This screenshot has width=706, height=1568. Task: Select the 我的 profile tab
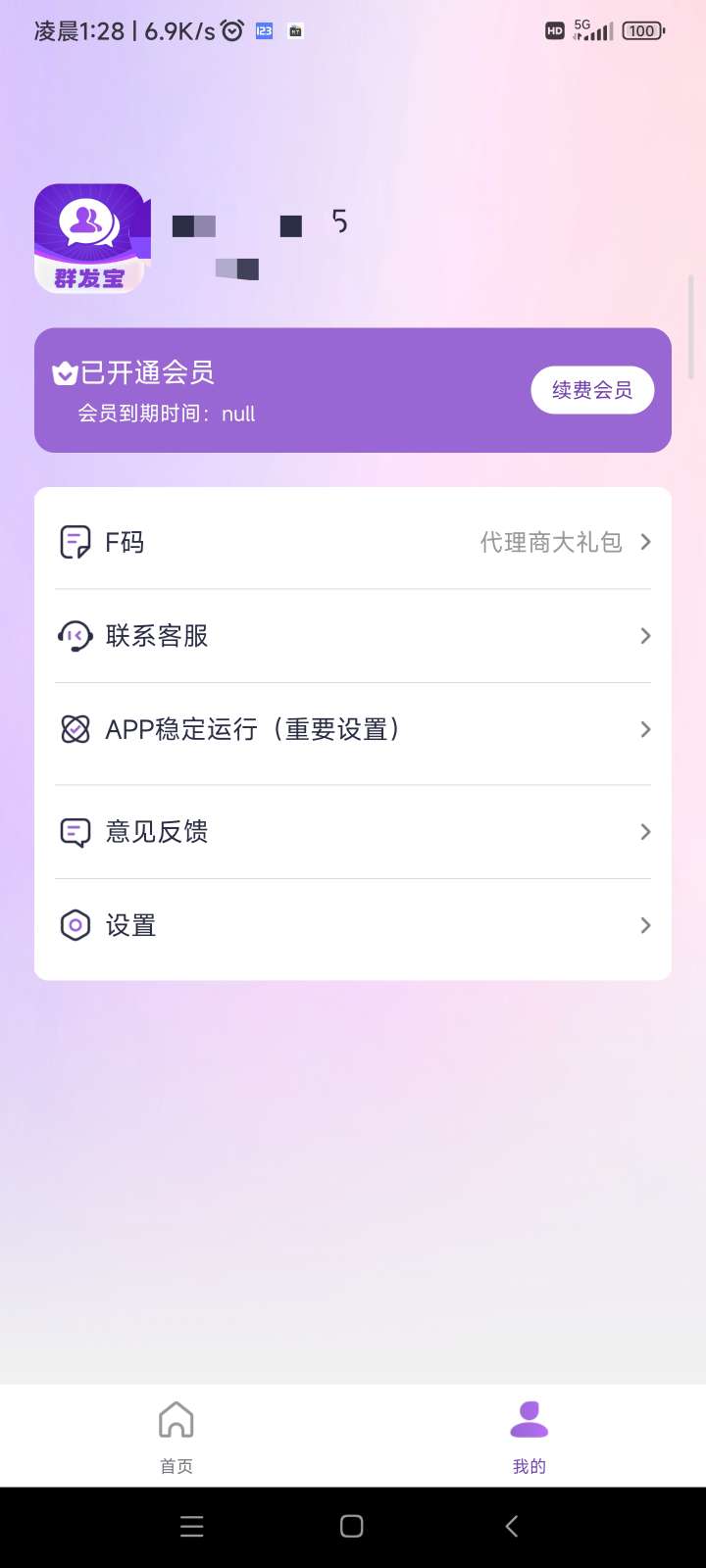click(529, 1437)
